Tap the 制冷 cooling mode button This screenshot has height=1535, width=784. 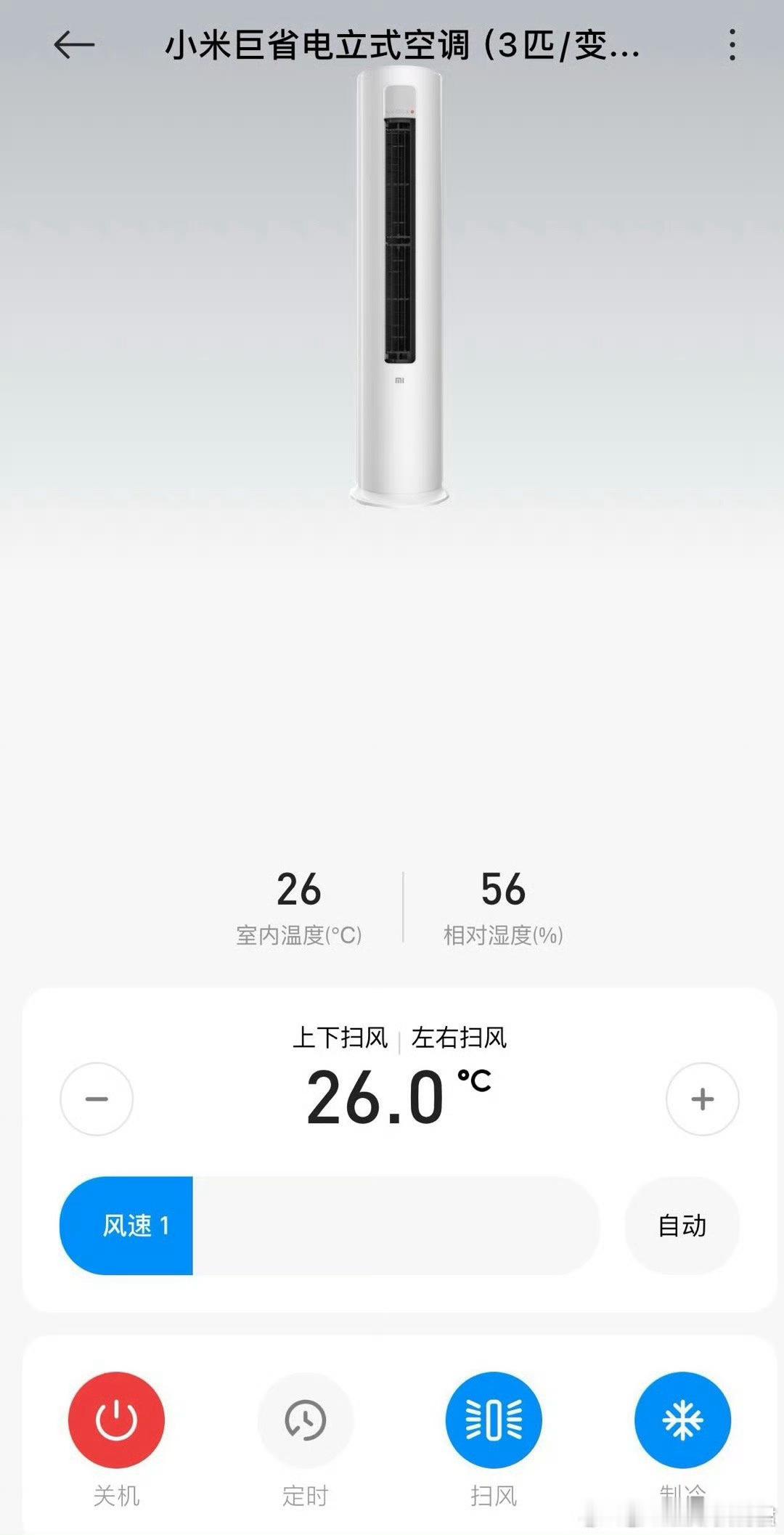682,1420
